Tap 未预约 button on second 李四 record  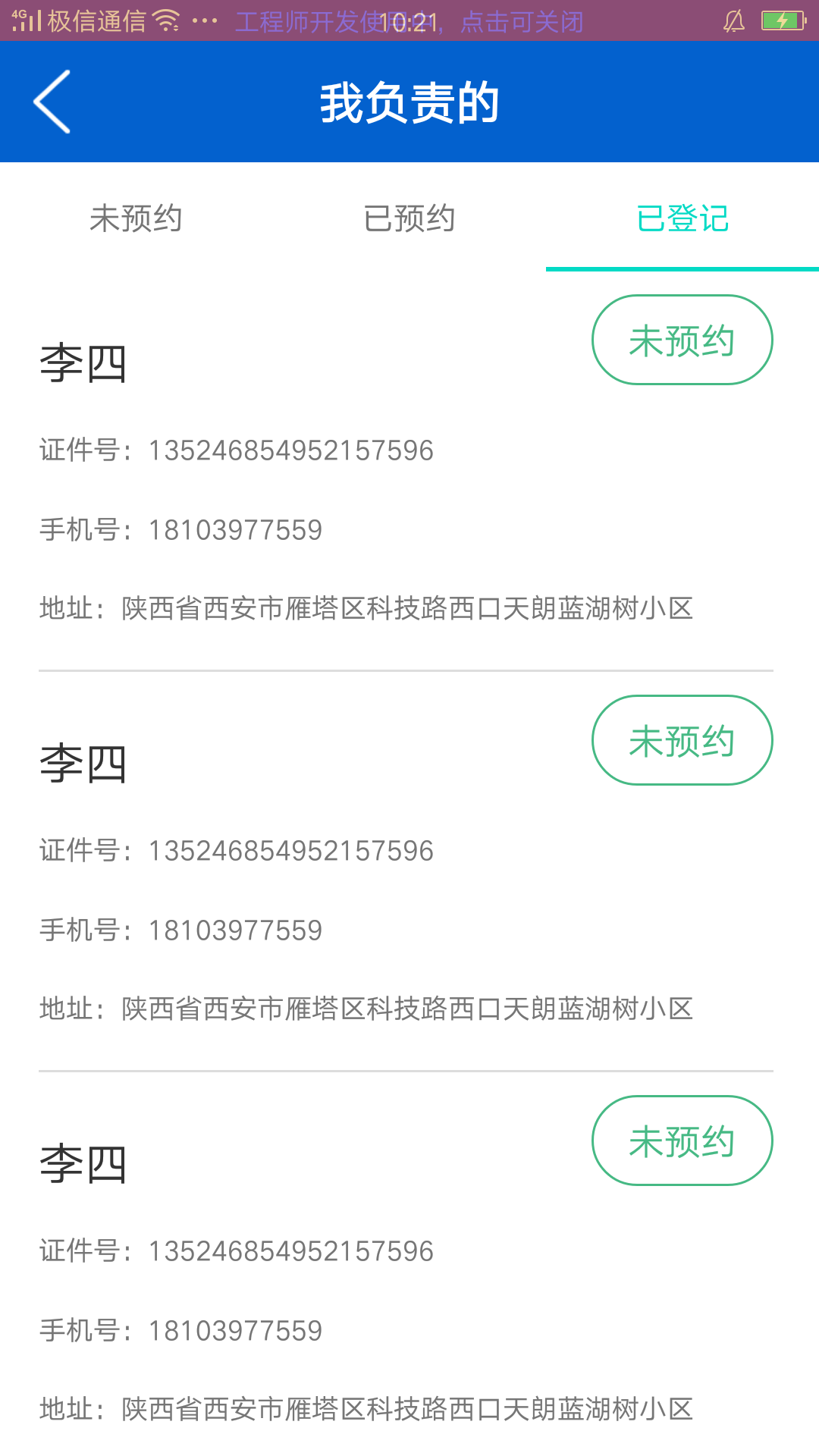tap(682, 741)
